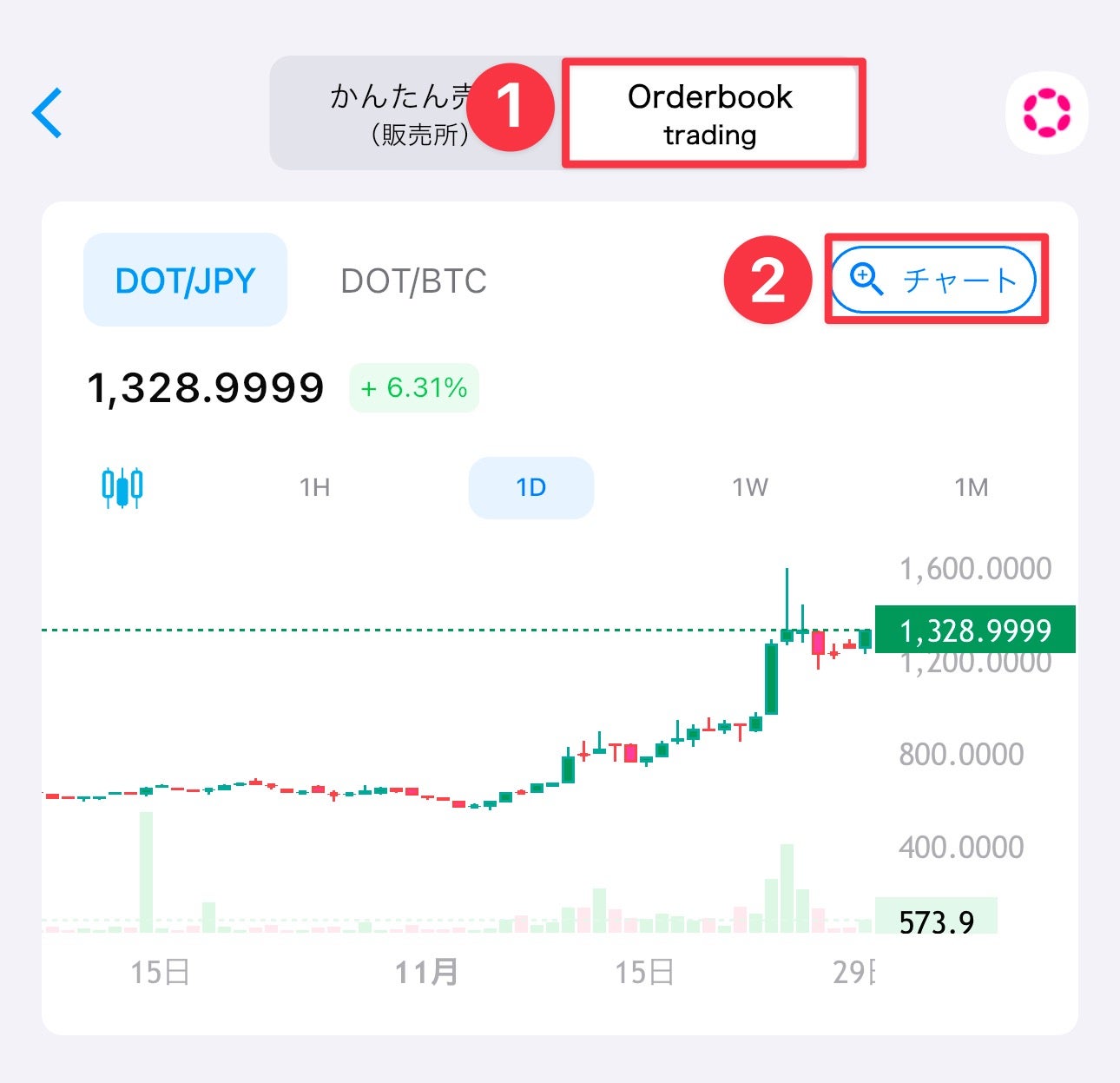
Task: Open the enlarged チャート view
Action: (x=934, y=280)
